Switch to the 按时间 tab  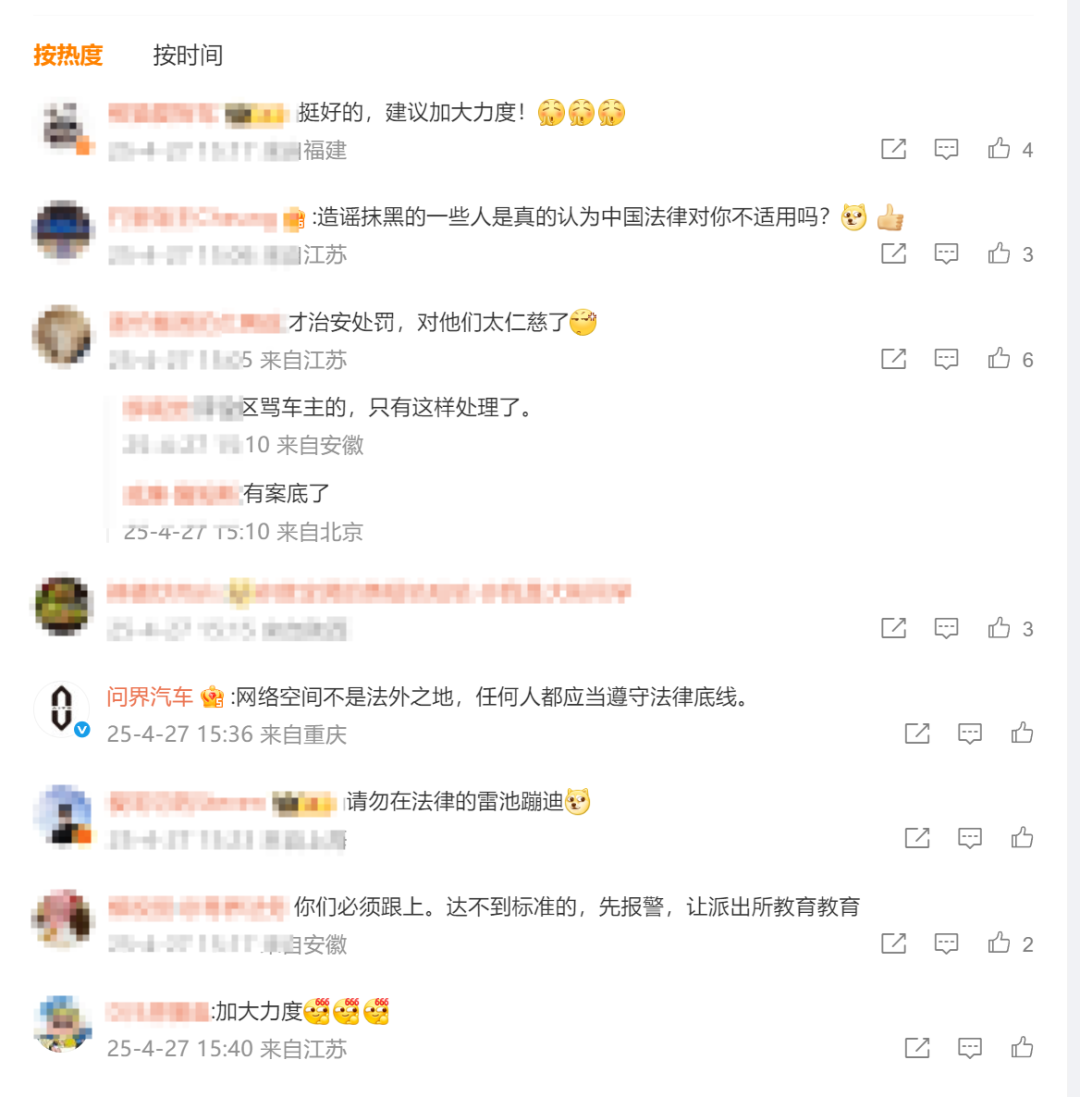coord(186,57)
